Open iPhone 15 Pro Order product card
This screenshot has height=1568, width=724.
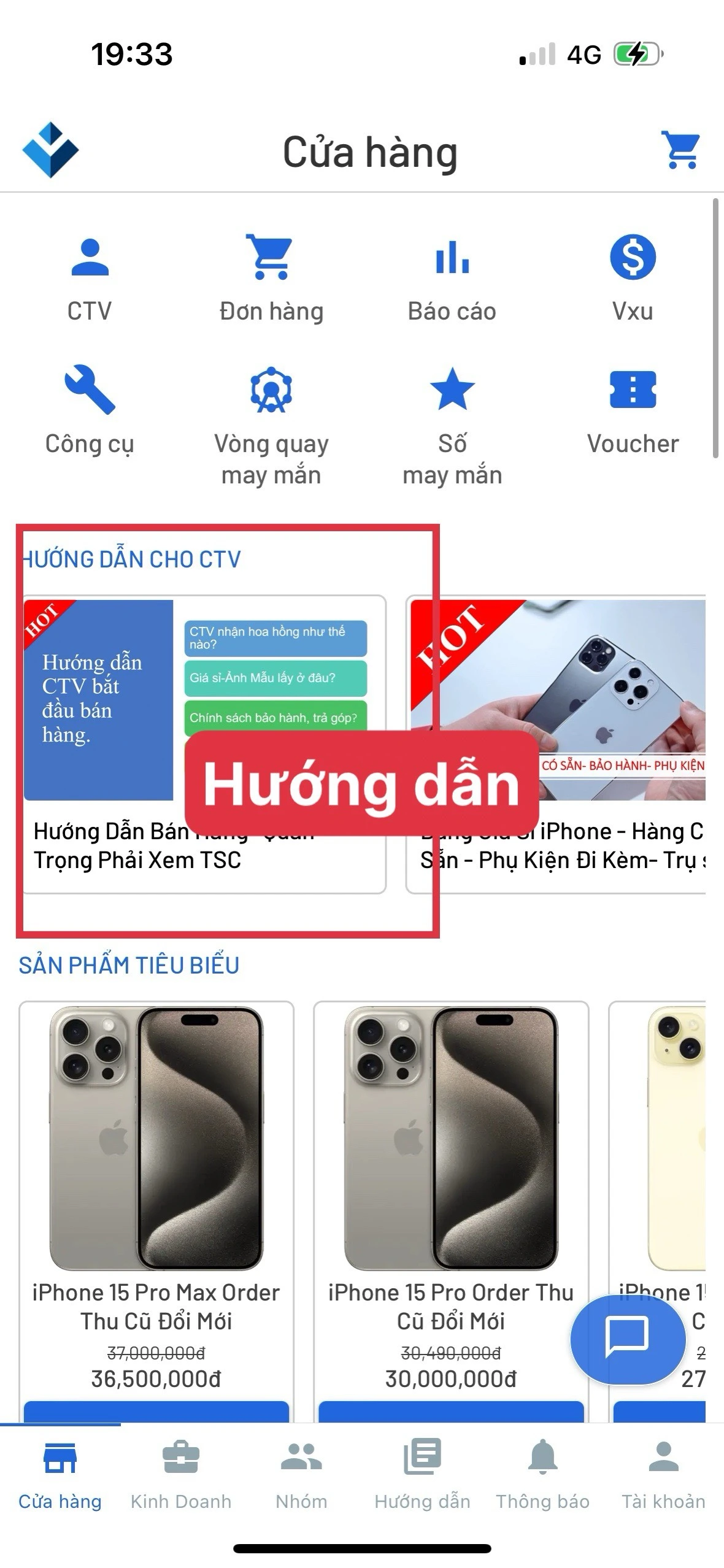pyautogui.click(x=450, y=1196)
